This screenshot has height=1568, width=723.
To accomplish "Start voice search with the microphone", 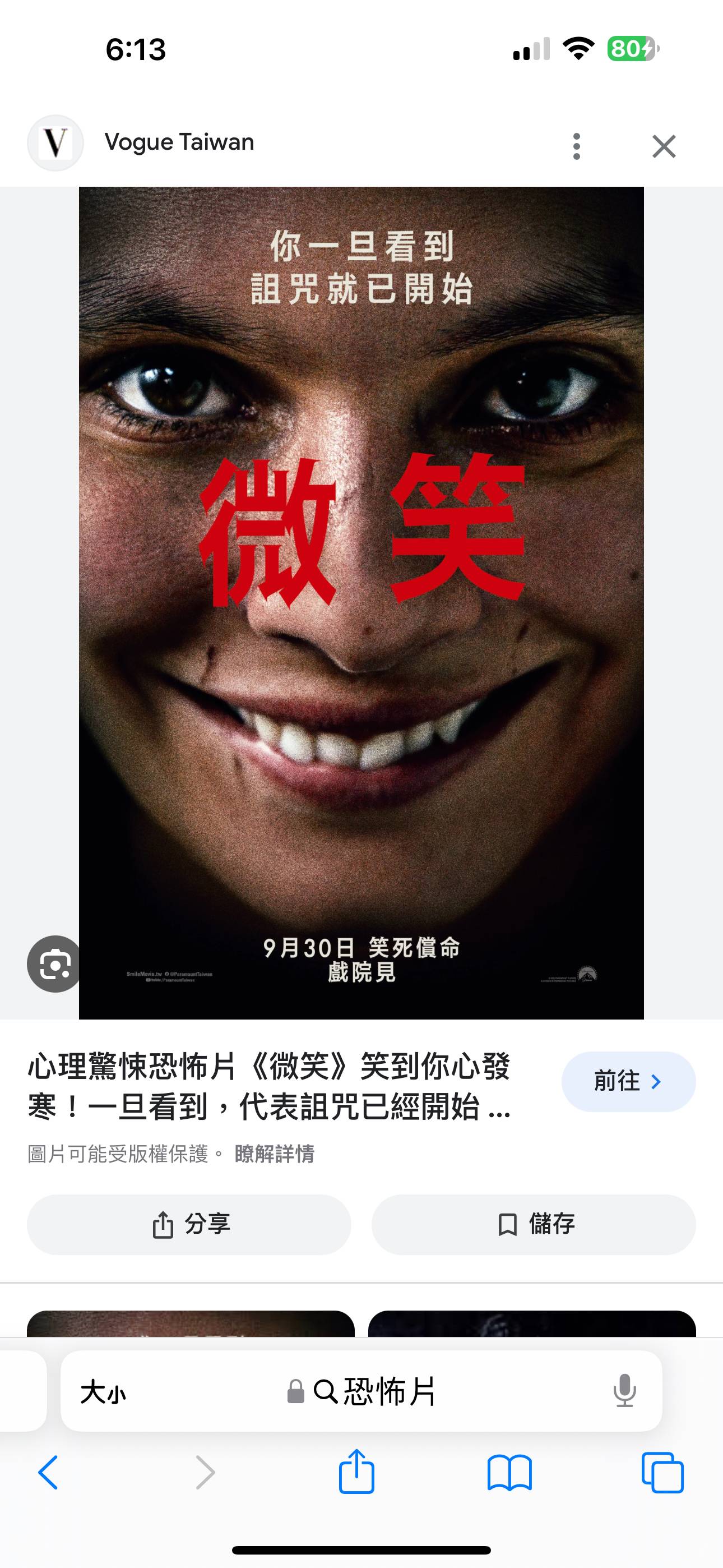I will [624, 1391].
